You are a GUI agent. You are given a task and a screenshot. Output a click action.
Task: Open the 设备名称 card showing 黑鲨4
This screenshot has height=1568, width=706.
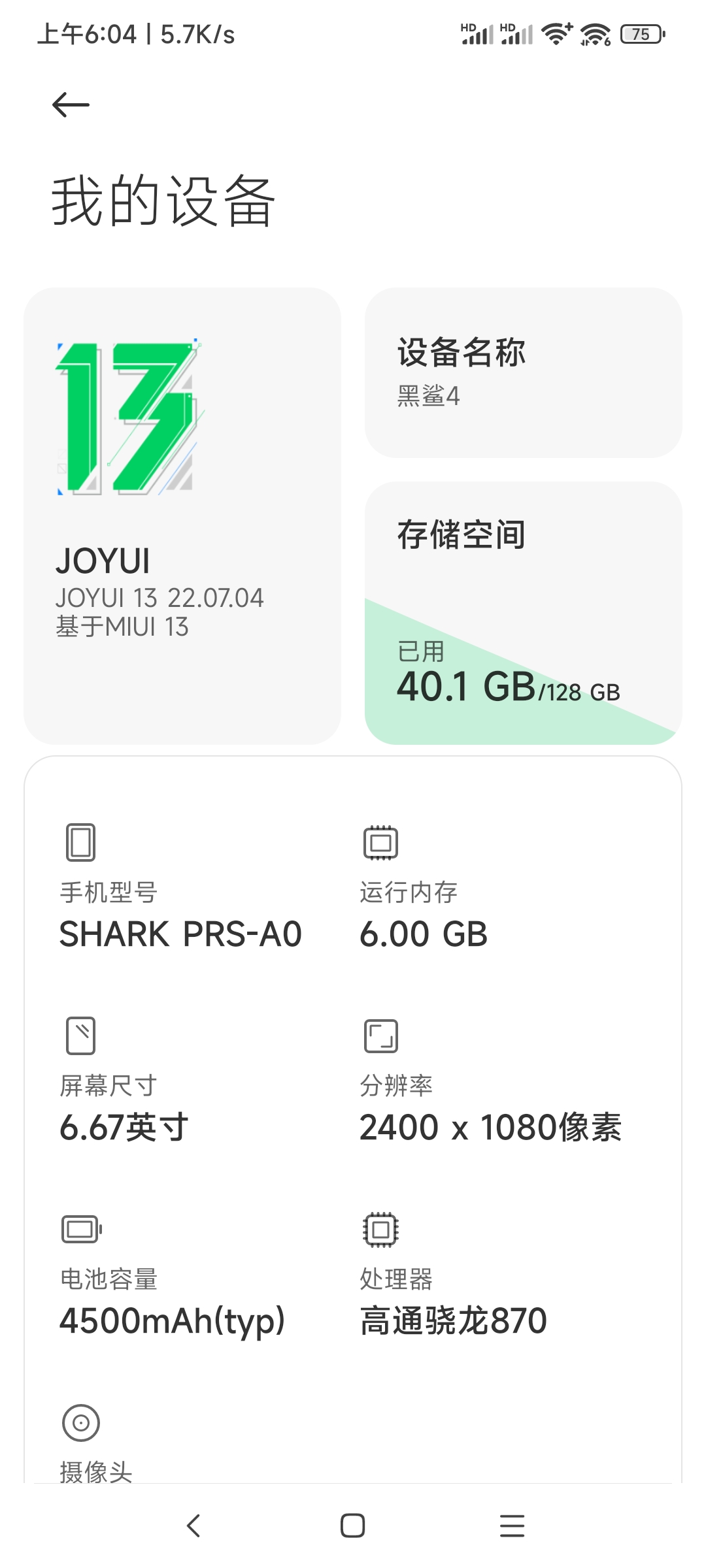pyautogui.click(x=523, y=372)
